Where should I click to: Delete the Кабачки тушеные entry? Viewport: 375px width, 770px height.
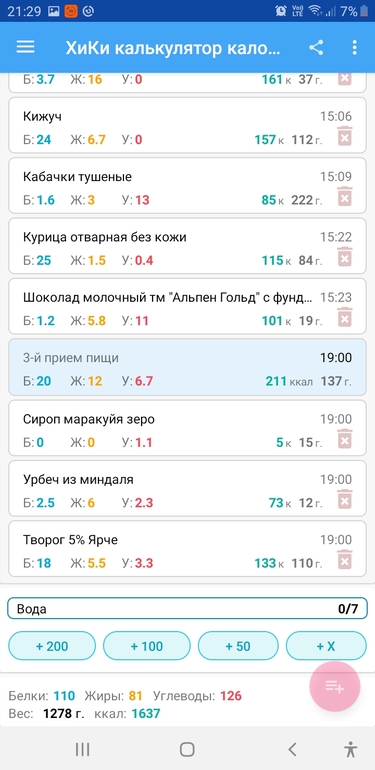click(345, 197)
